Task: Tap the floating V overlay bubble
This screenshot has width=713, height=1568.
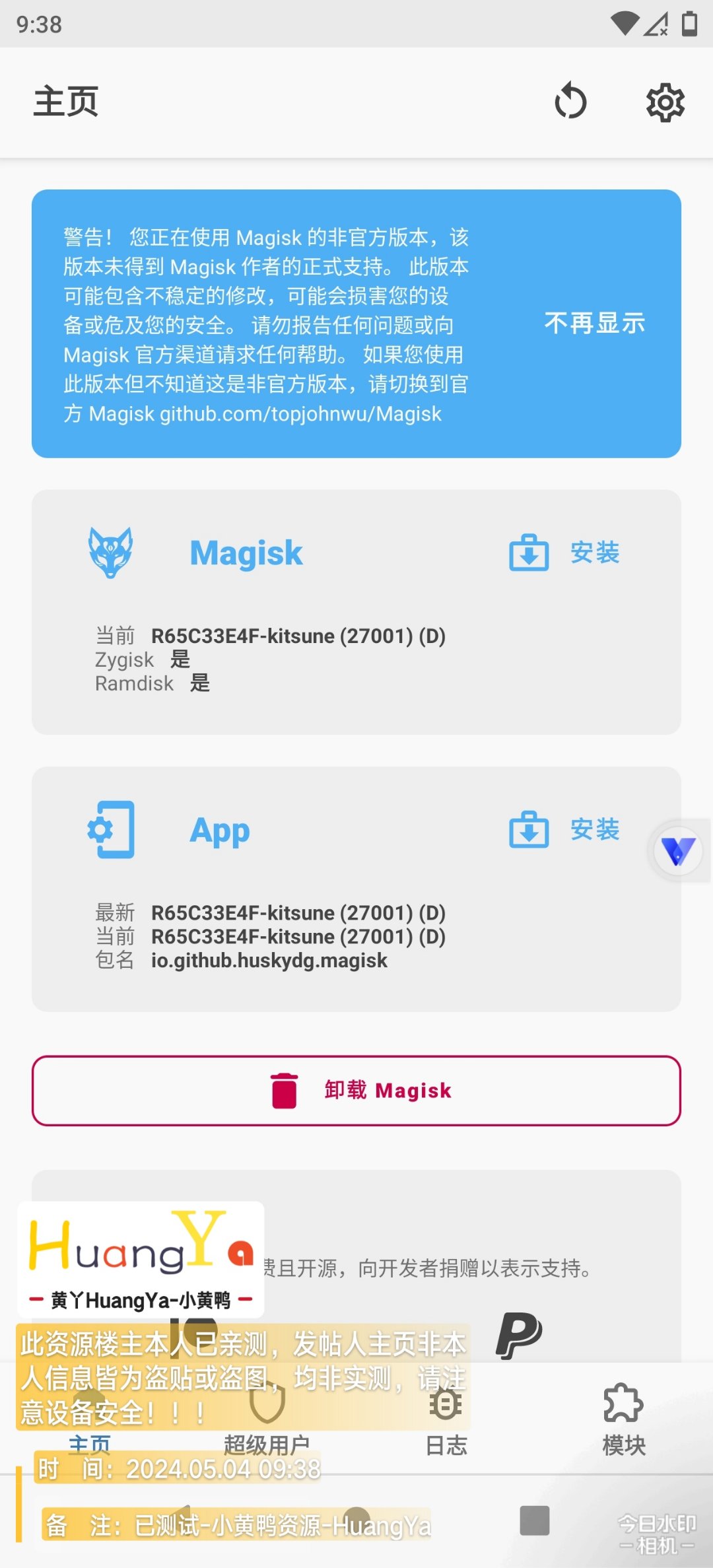Action: [x=678, y=852]
